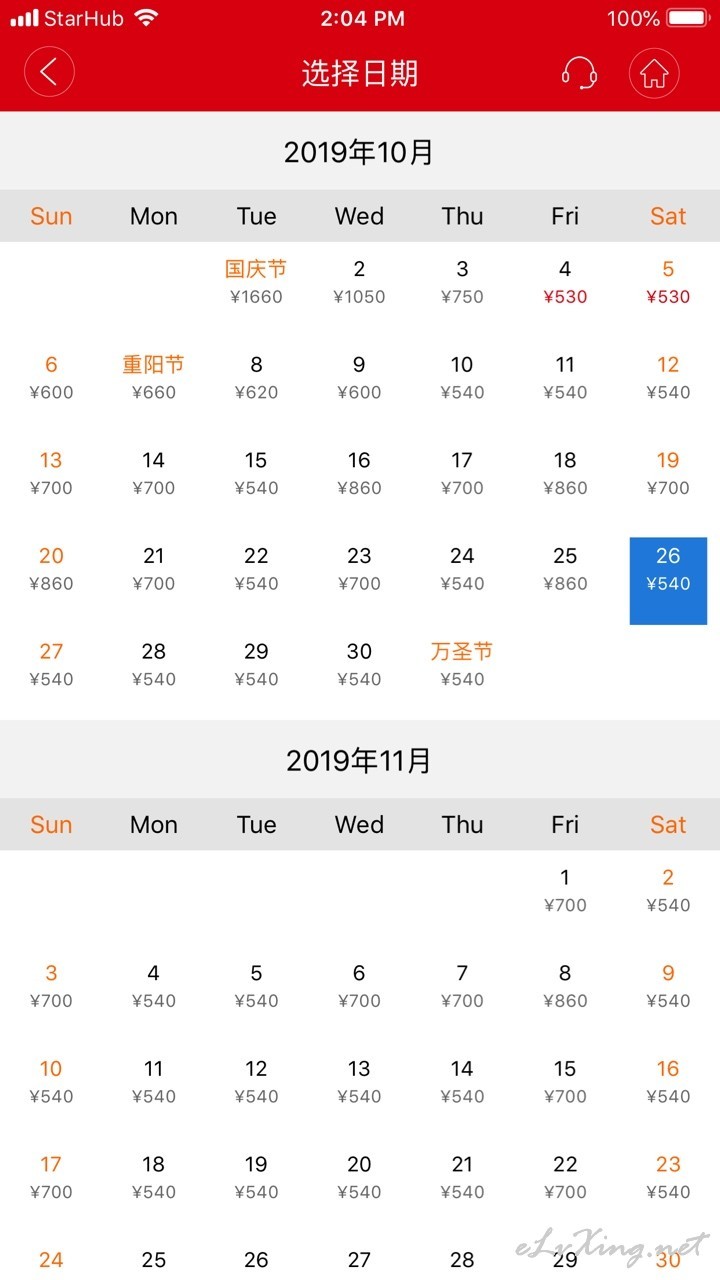
Task: Select October 29 date
Action: pos(256,665)
